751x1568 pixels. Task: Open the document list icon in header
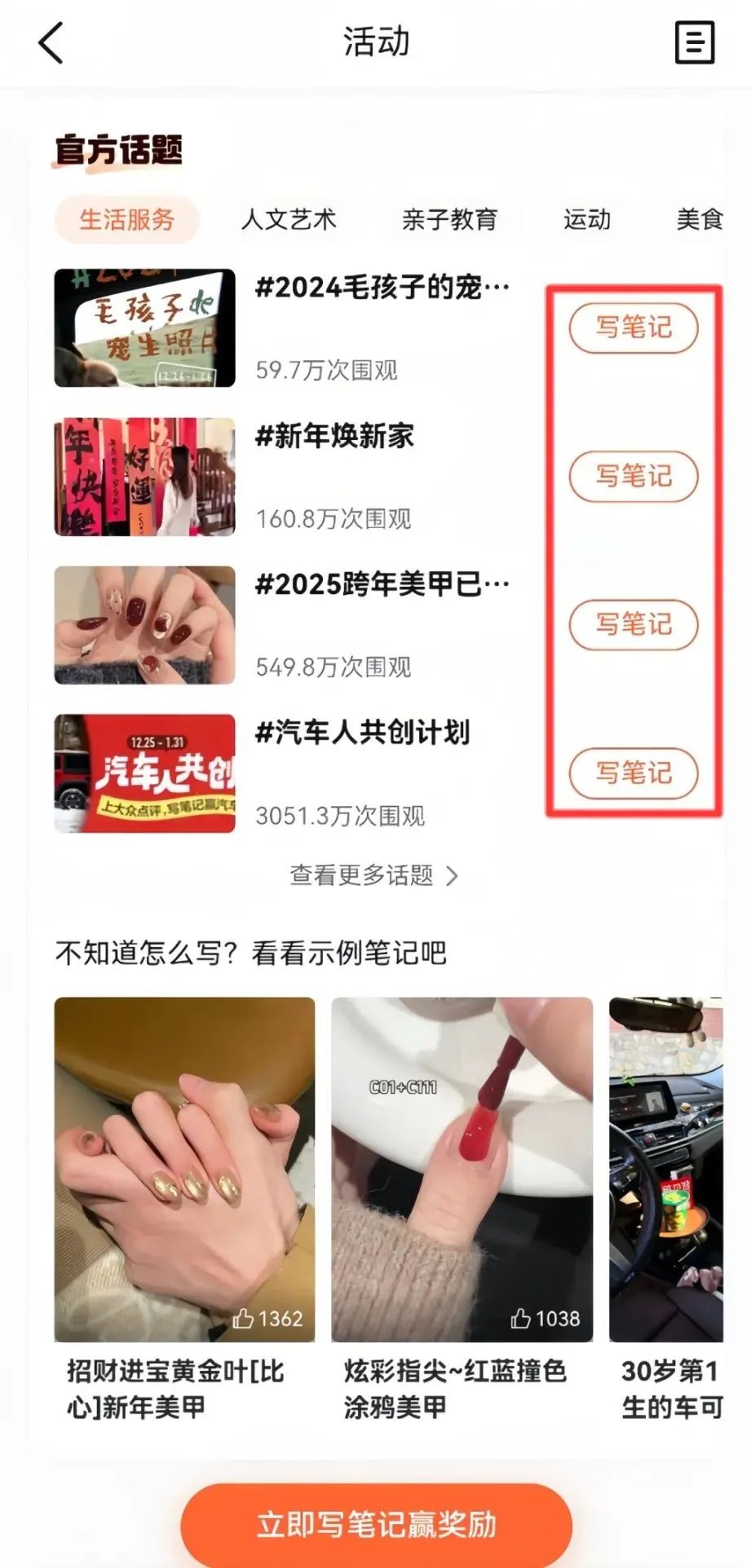(695, 42)
